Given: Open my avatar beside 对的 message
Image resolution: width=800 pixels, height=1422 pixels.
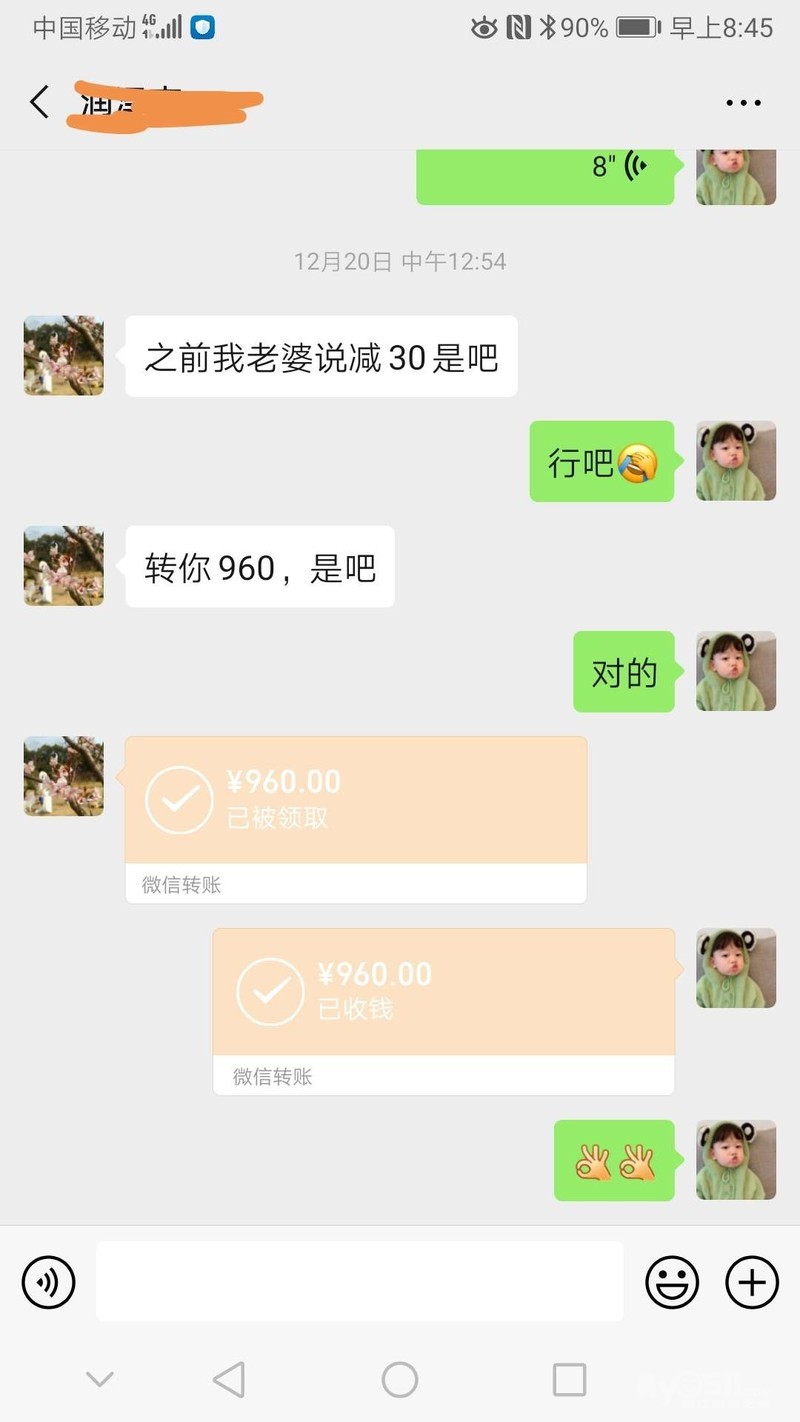Looking at the screenshot, I should pos(736,671).
